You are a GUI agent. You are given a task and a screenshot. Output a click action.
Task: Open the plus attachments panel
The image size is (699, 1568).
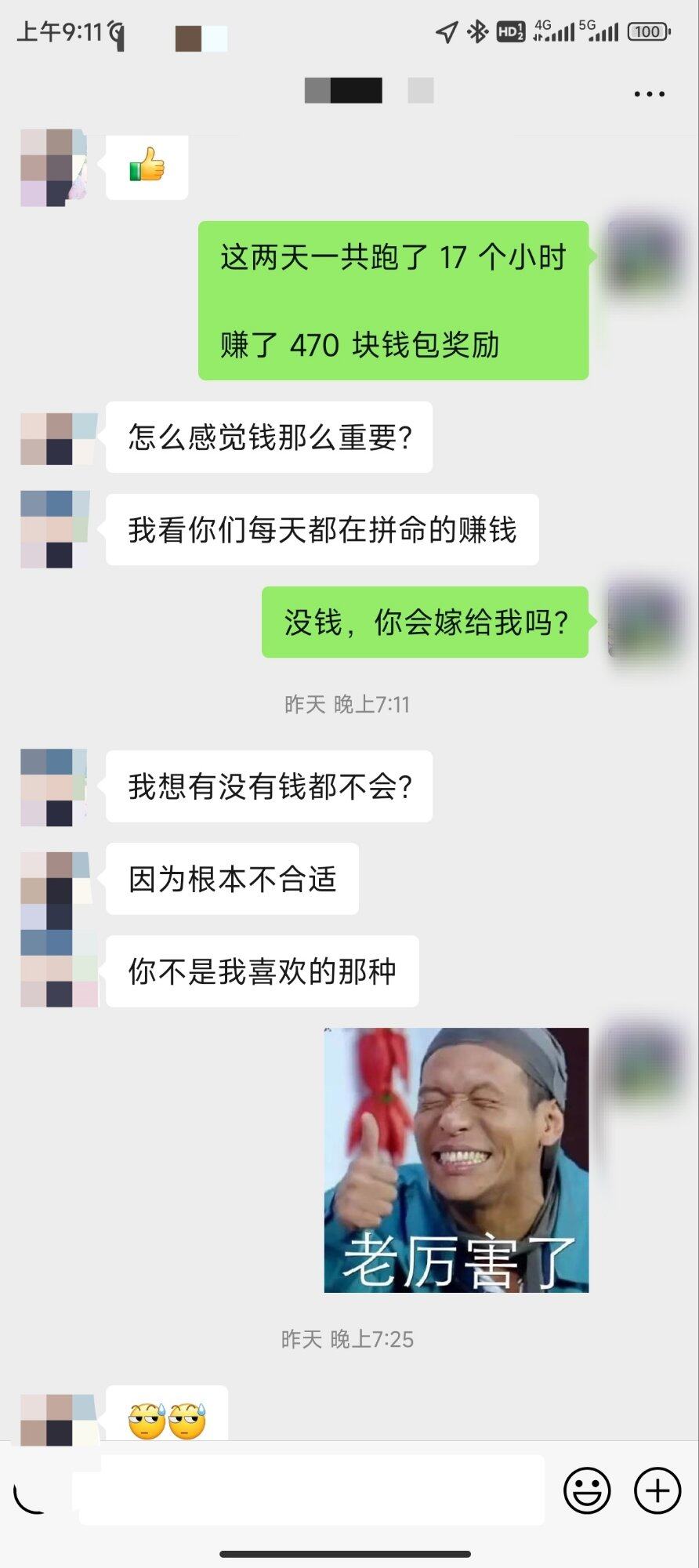click(x=657, y=1490)
